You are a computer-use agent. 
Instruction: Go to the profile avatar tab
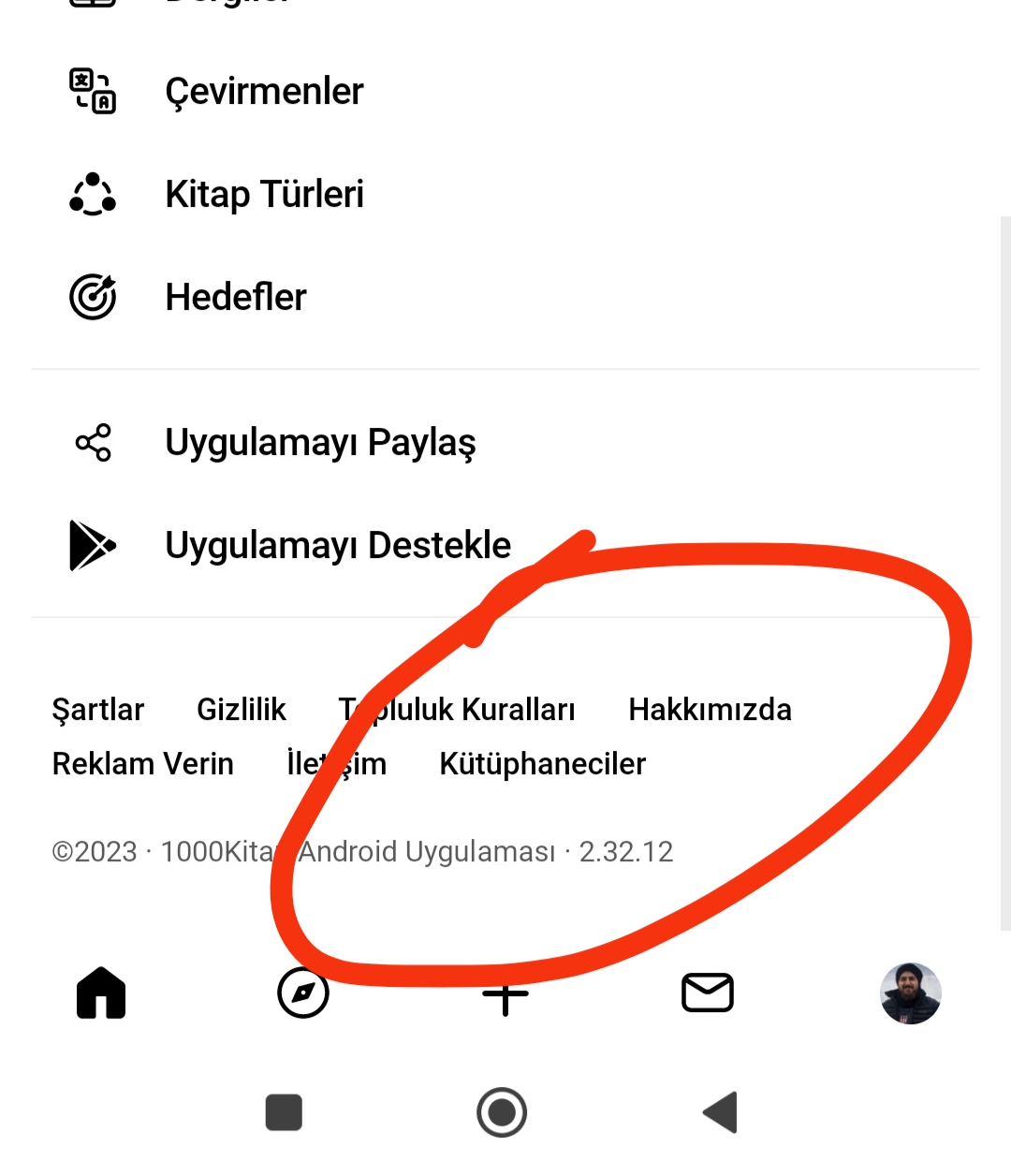910,992
